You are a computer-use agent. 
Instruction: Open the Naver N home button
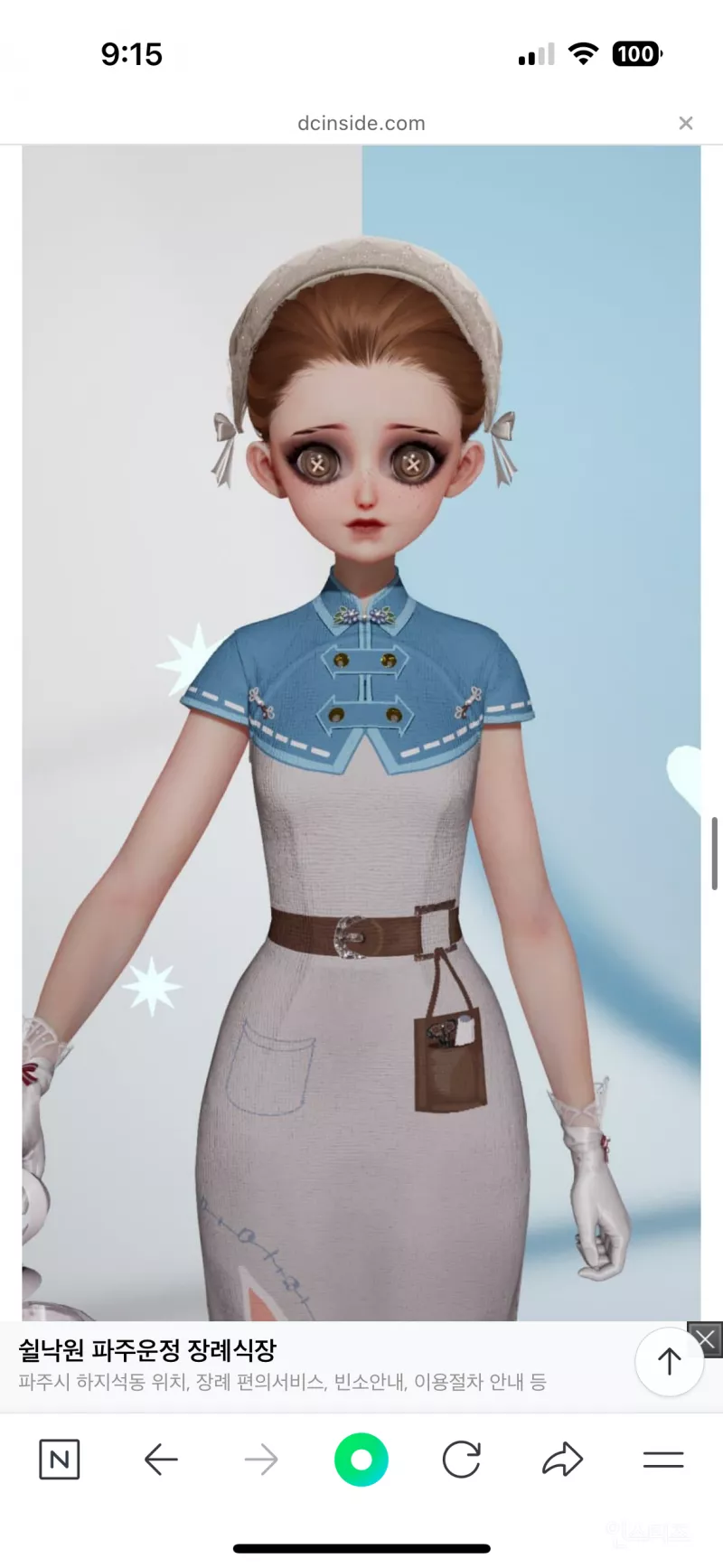pyautogui.click(x=60, y=1460)
